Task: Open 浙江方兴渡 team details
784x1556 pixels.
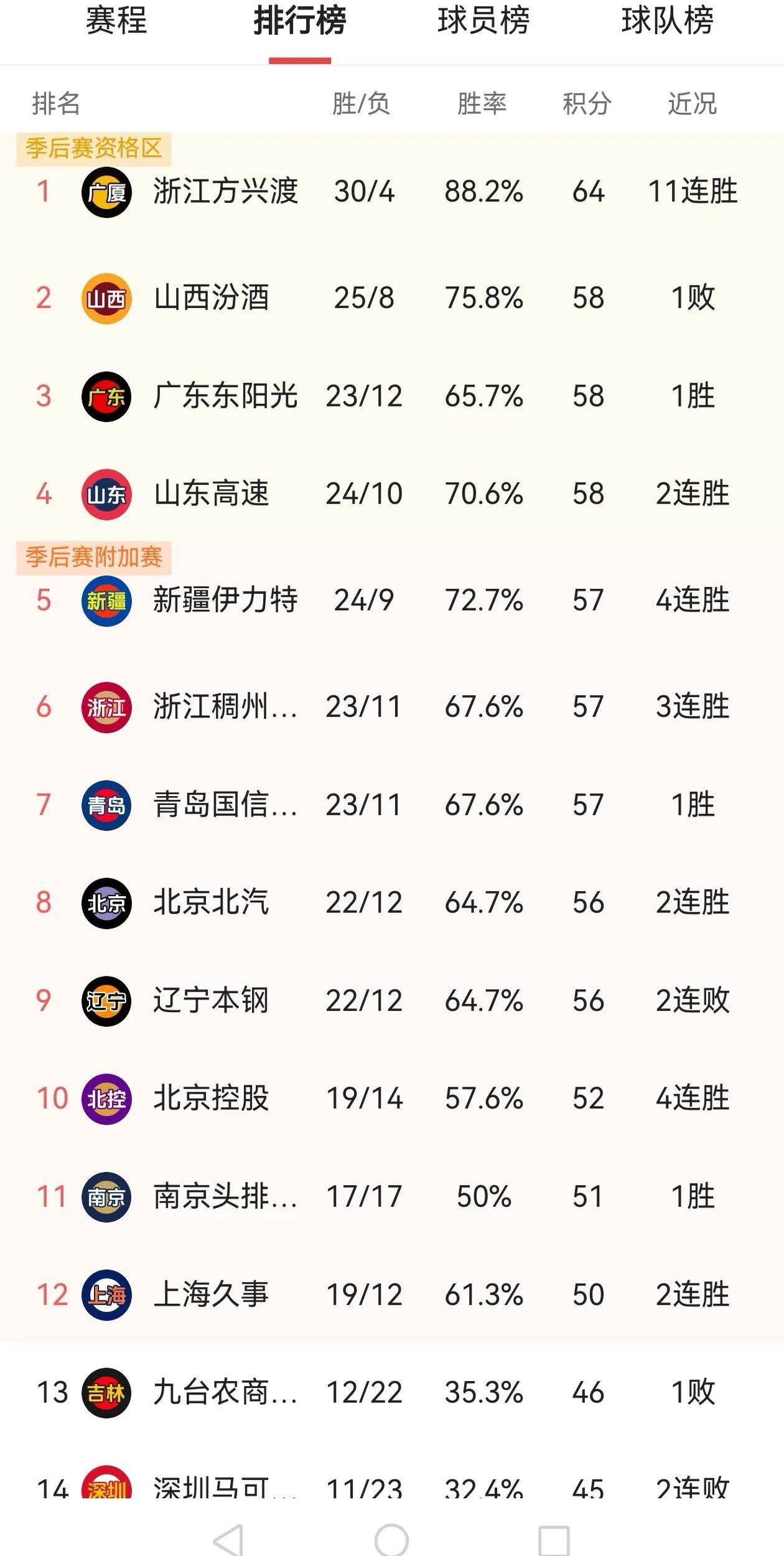Action: 225,193
